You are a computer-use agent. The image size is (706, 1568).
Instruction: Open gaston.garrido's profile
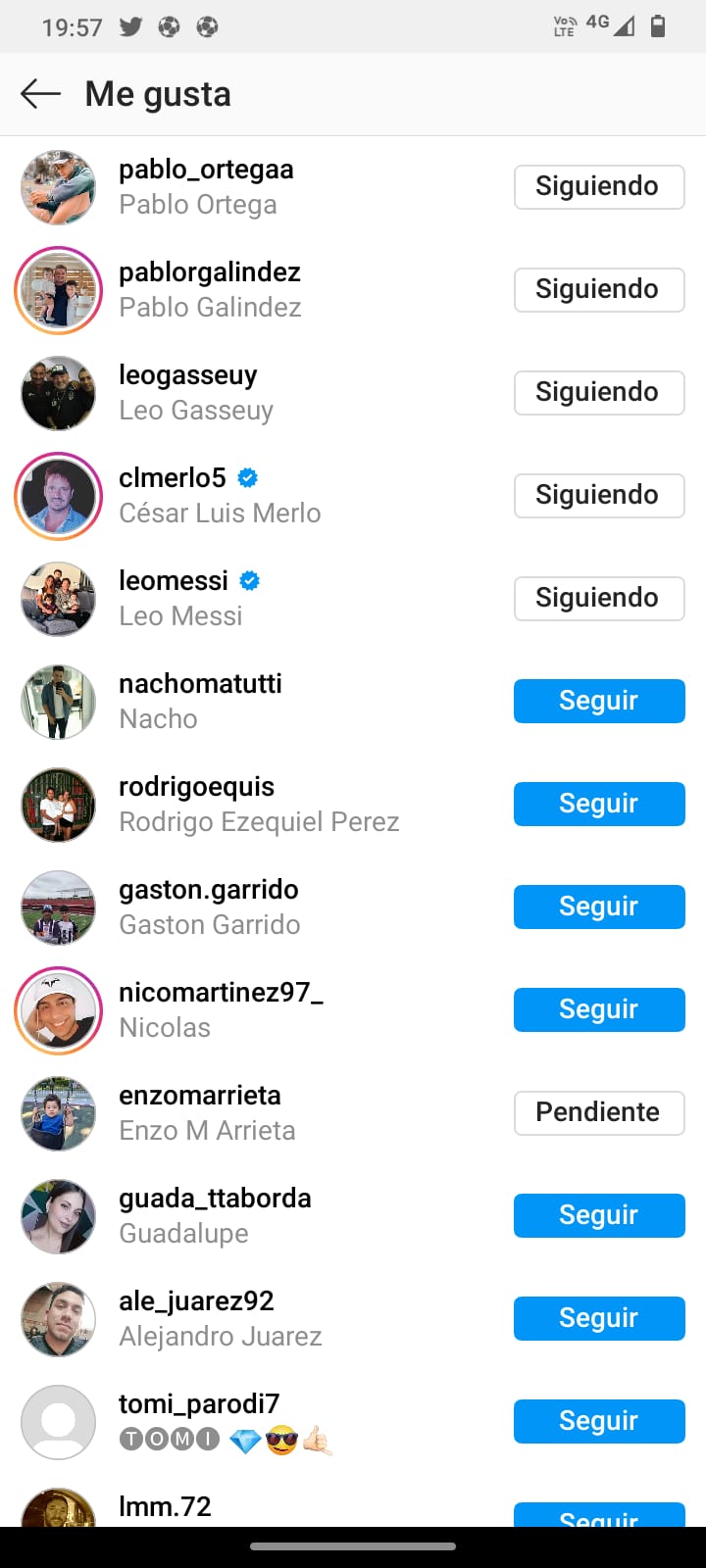point(208,890)
